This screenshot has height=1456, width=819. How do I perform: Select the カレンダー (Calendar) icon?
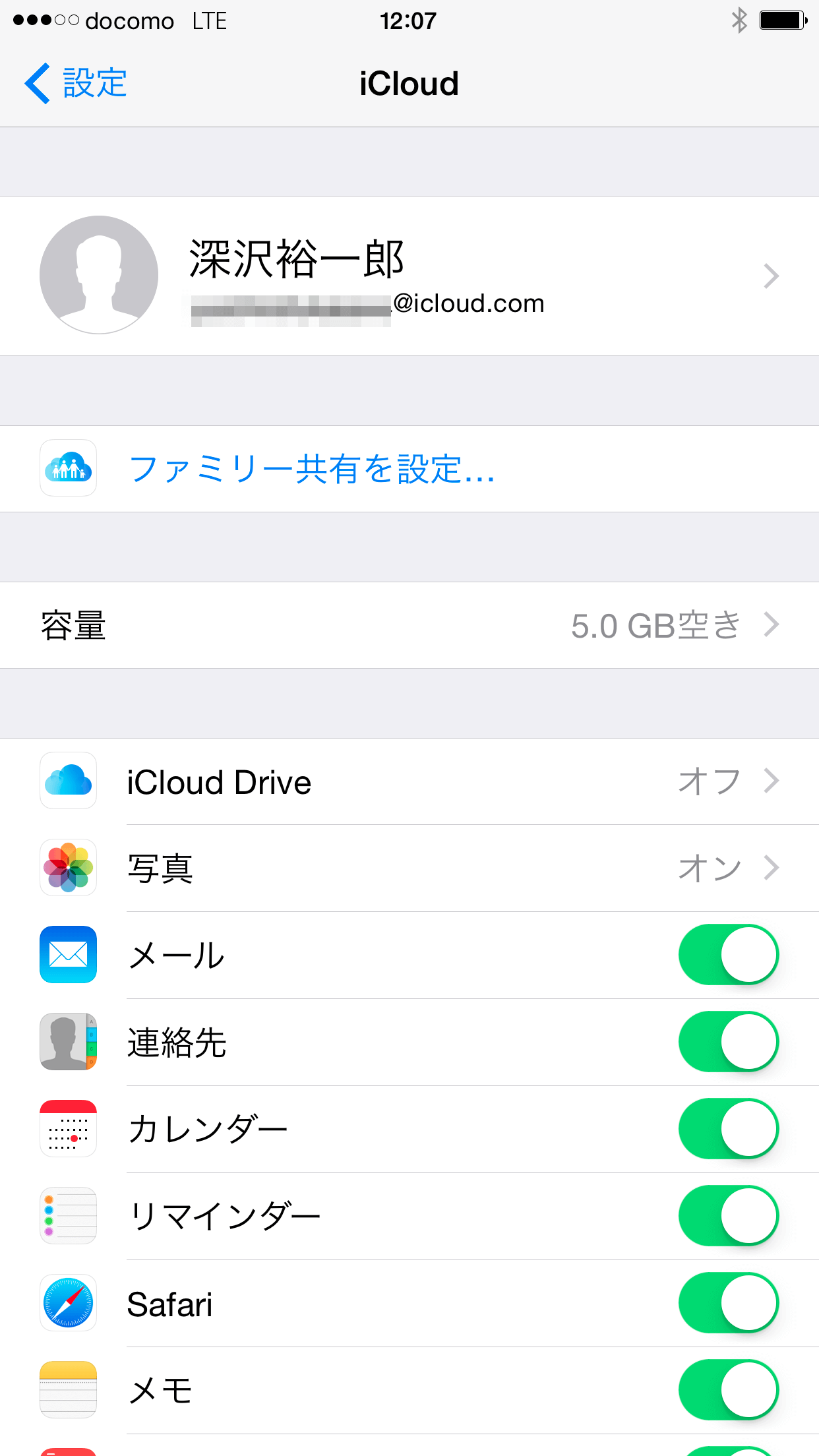point(68,1129)
